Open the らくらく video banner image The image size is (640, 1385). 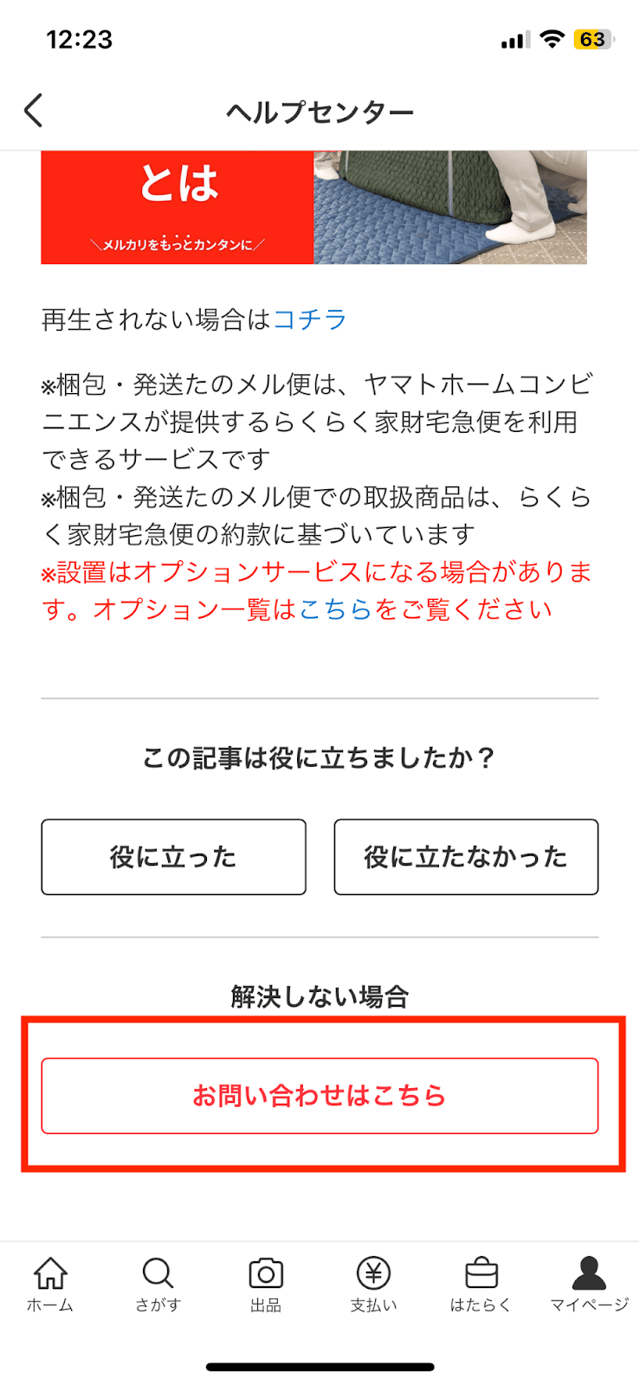click(x=314, y=207)
